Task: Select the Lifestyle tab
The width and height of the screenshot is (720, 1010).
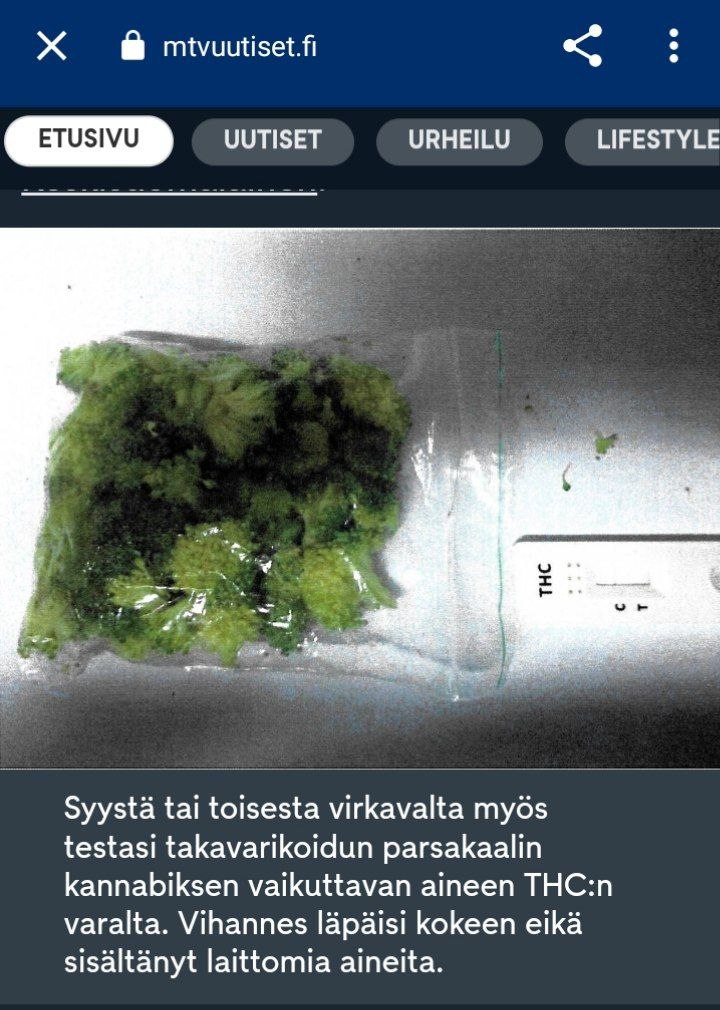Action: click(650, 141)
